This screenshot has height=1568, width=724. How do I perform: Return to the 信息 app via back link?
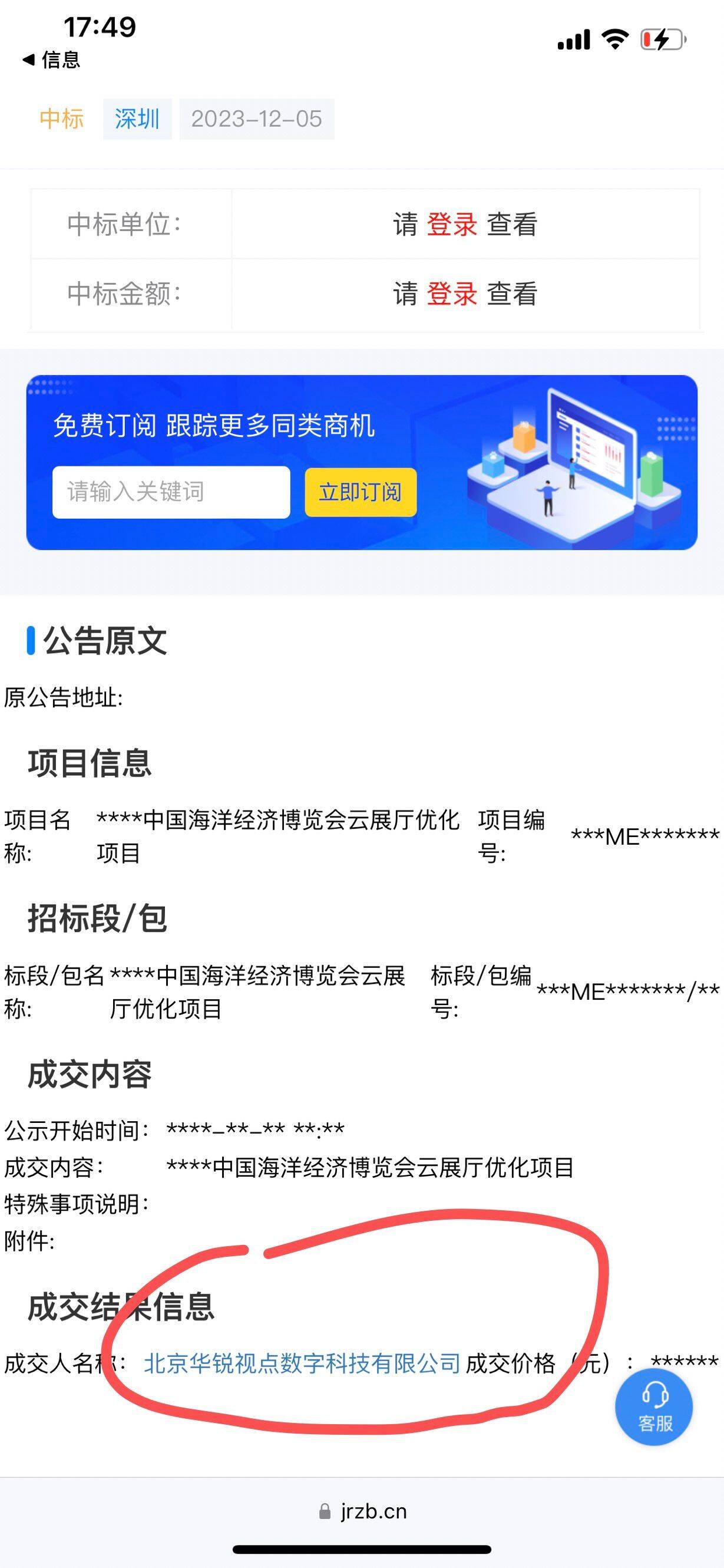(51, 60)
